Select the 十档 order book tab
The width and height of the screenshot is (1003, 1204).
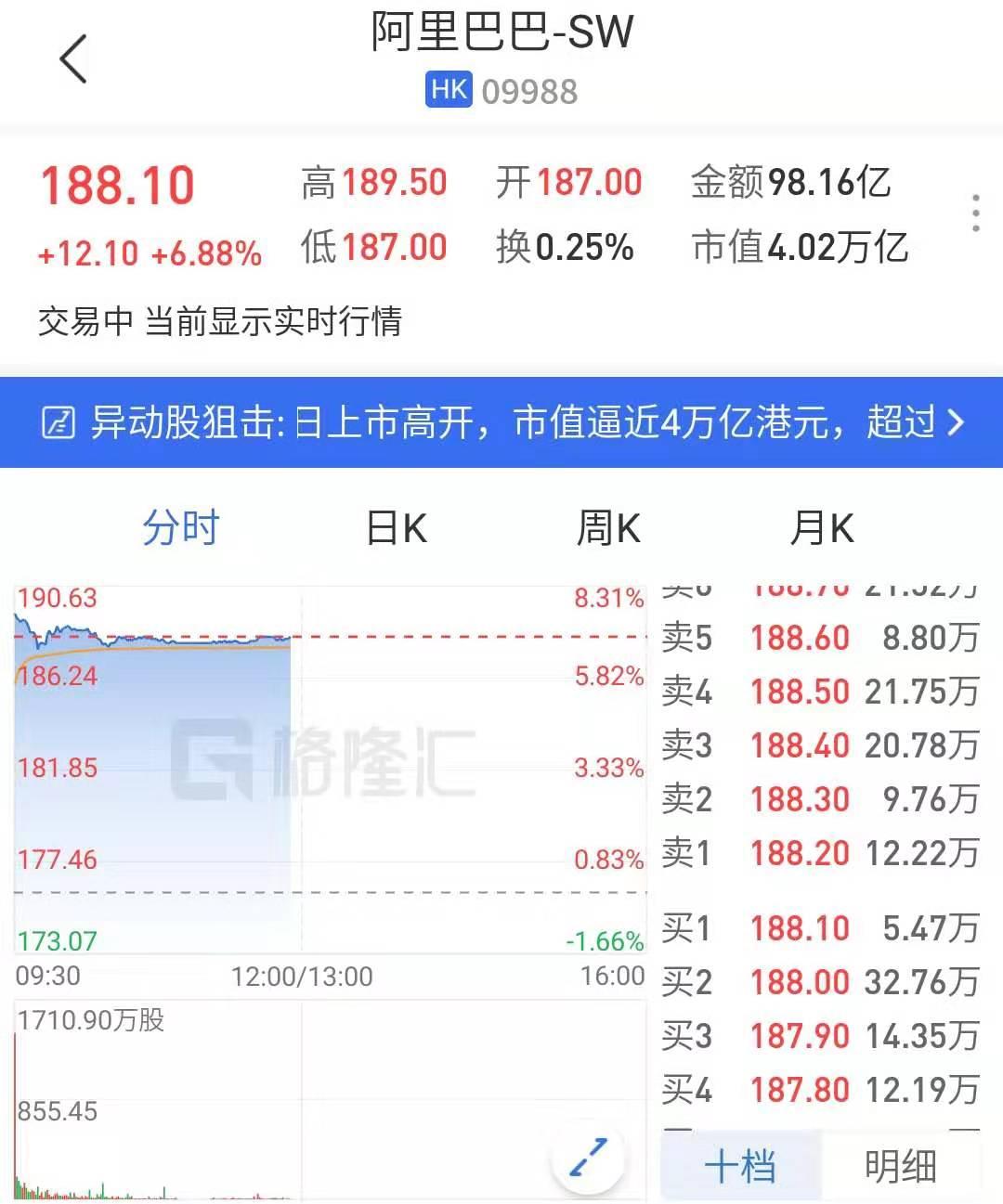tap(740, 1166)
